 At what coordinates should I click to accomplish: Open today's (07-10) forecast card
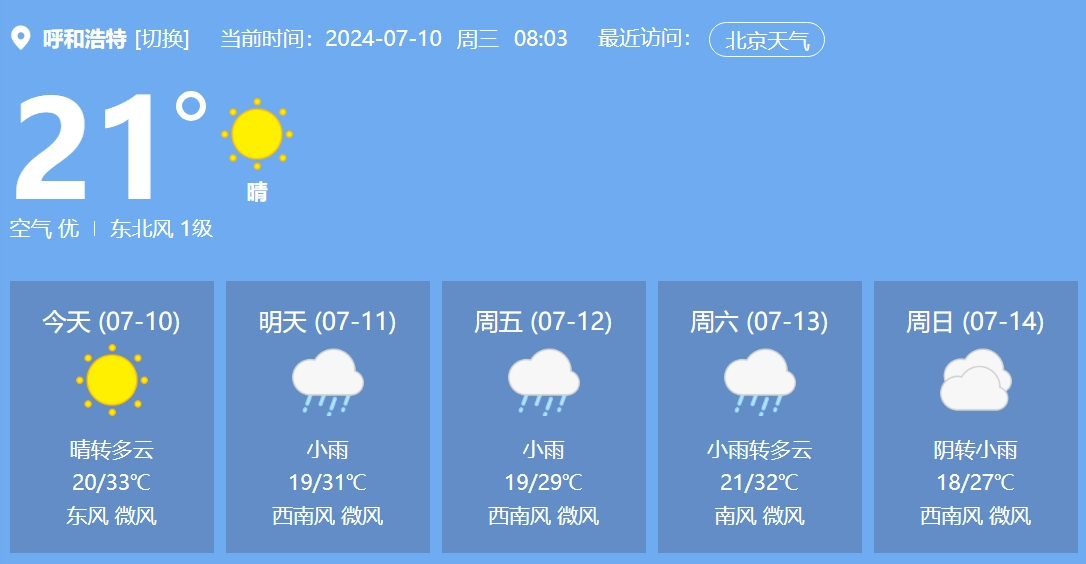click(x=112, y=416)
